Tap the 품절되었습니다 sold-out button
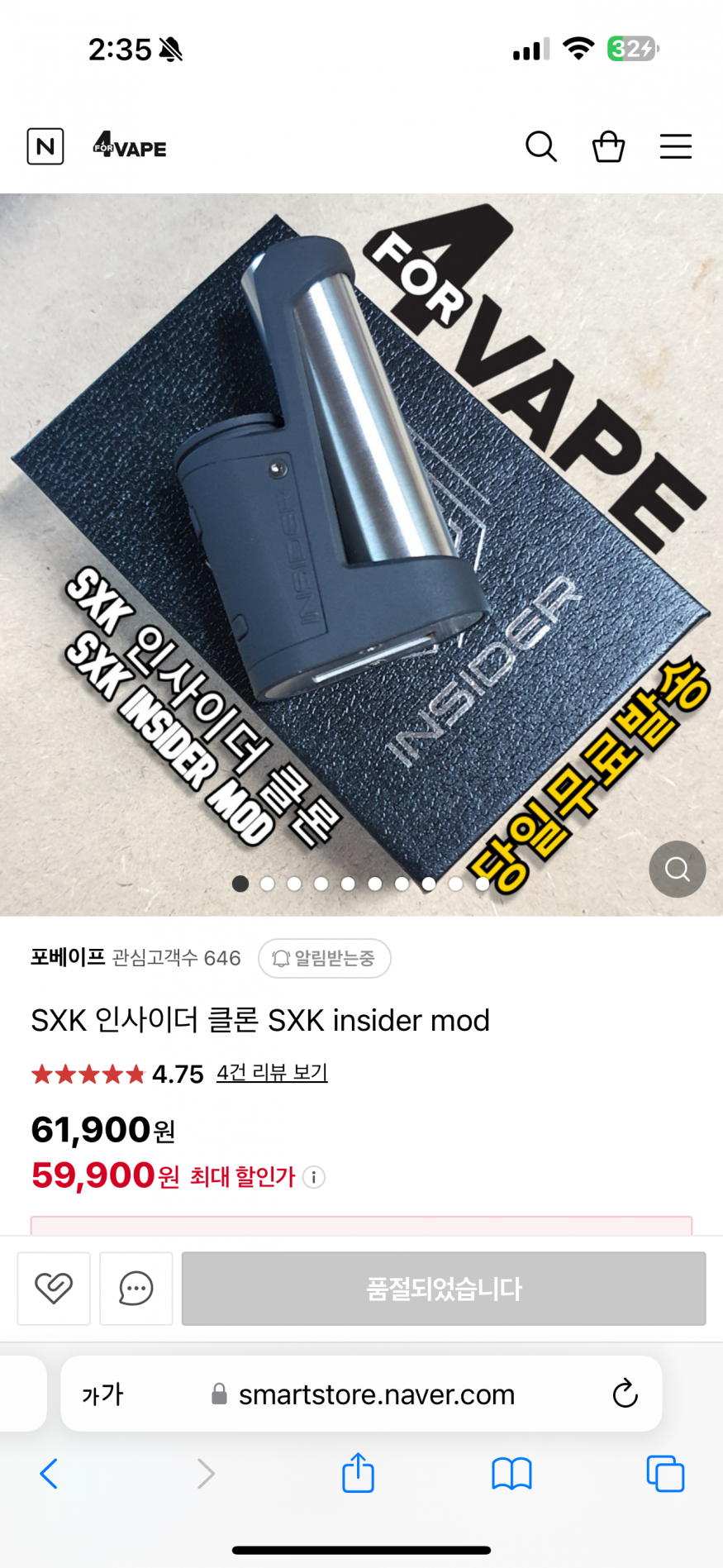This screenshot has width=723, height=1568. [x=444, y=1288]
